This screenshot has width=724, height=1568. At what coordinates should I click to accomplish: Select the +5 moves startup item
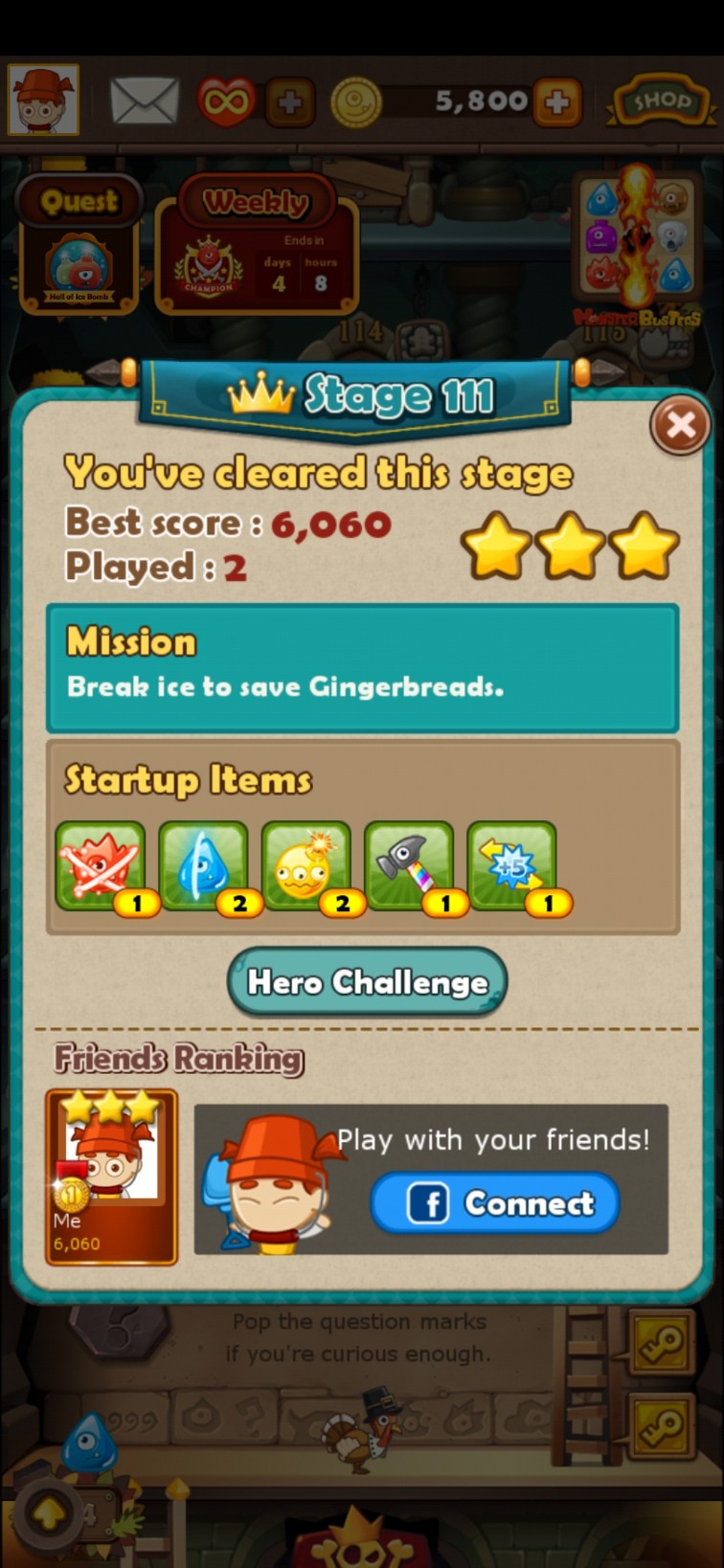tap(512, 865)
